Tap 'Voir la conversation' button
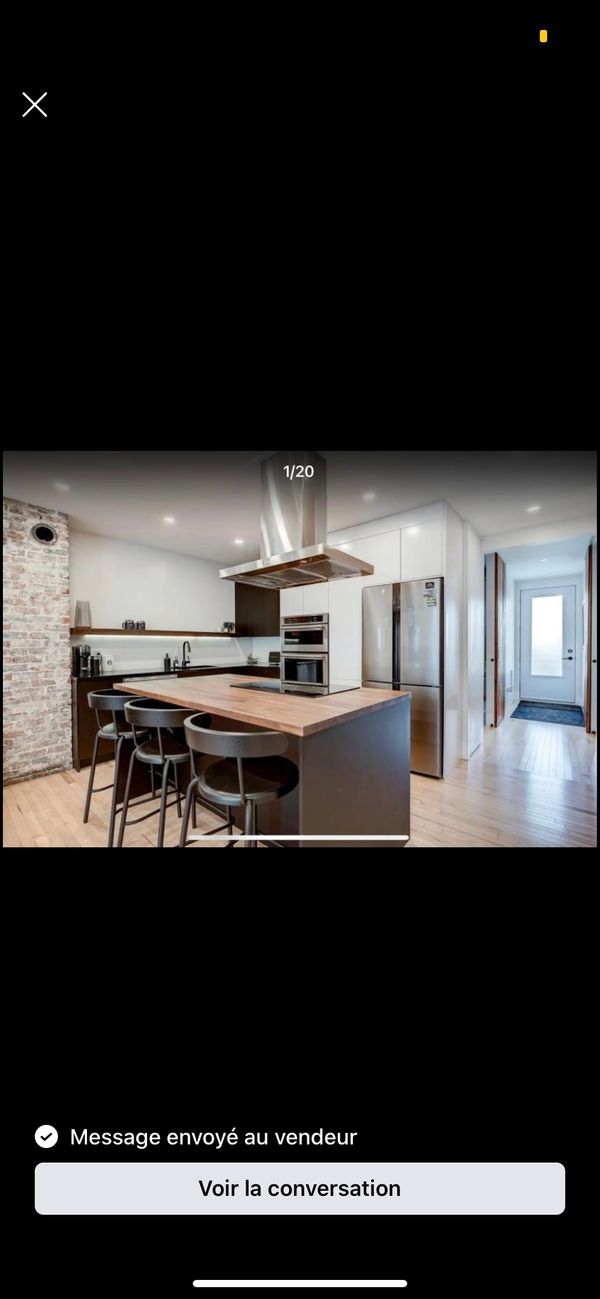This screenshot has width=600, height=1299. 300,1188
